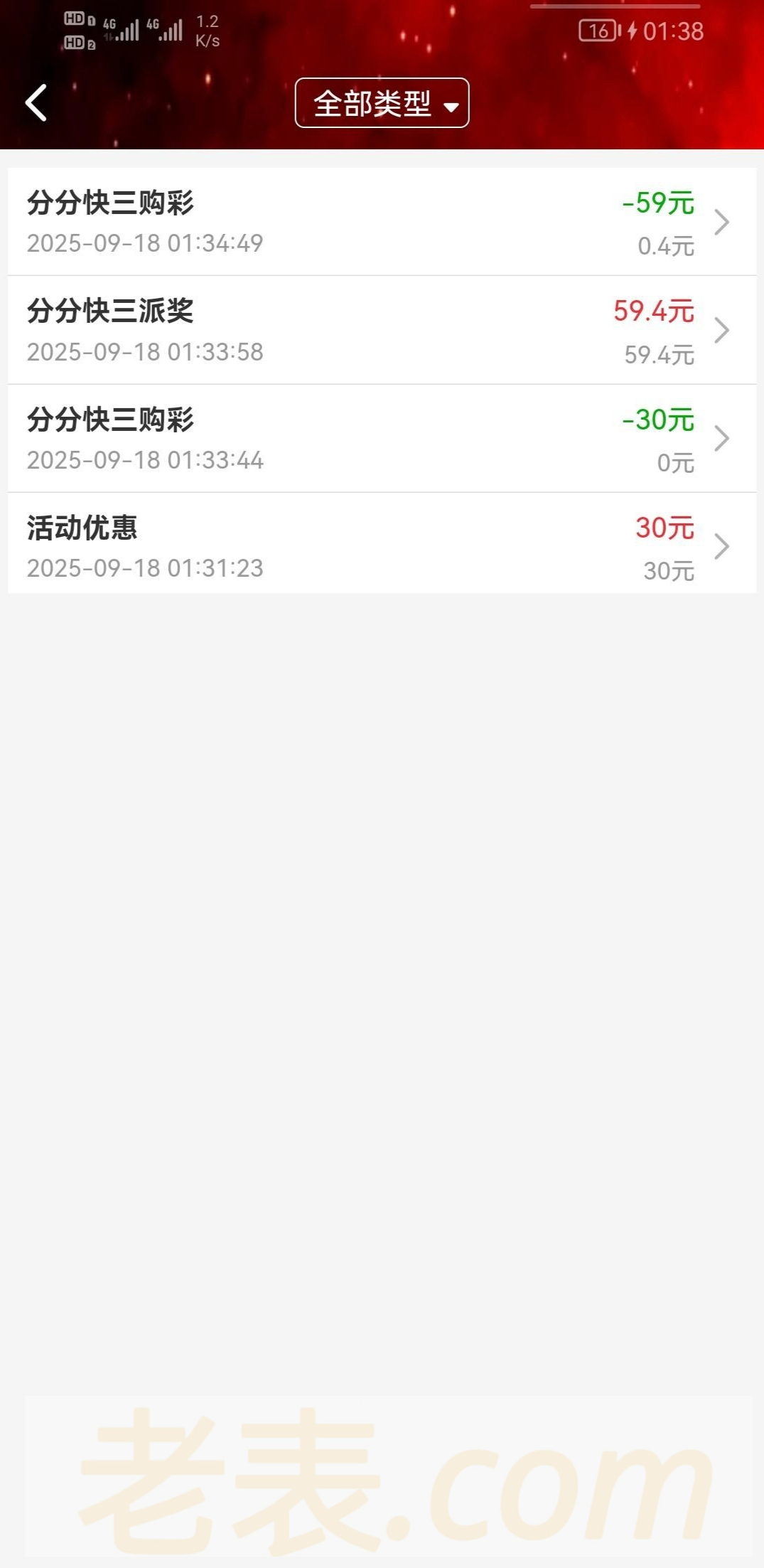This screenshot has width=764, height=1568.
Task: Open the 分分快三购彩 record at 01:34:49
Action: 382,223
